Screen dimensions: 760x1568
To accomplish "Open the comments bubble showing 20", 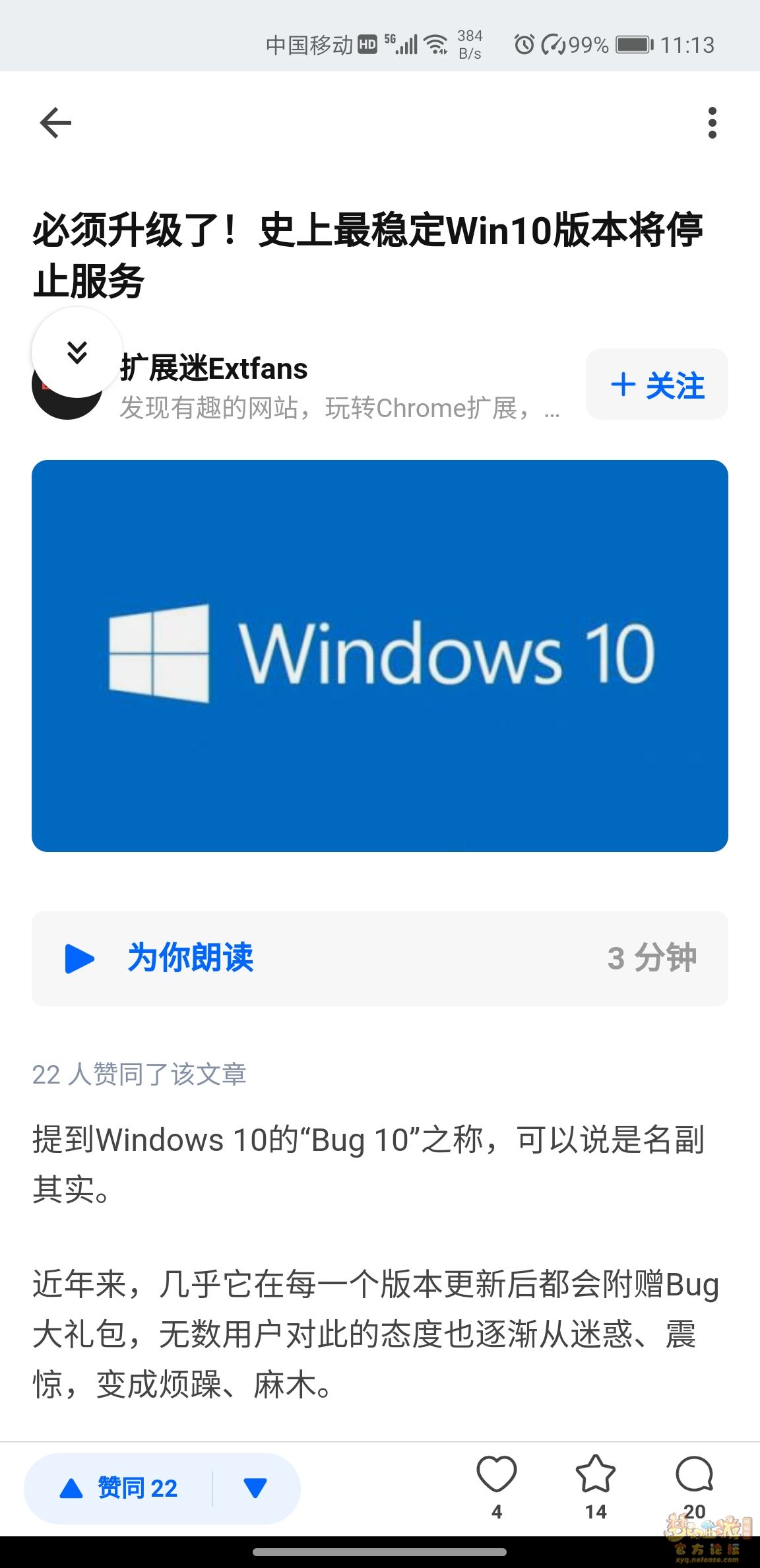I will pos(695,1475).
